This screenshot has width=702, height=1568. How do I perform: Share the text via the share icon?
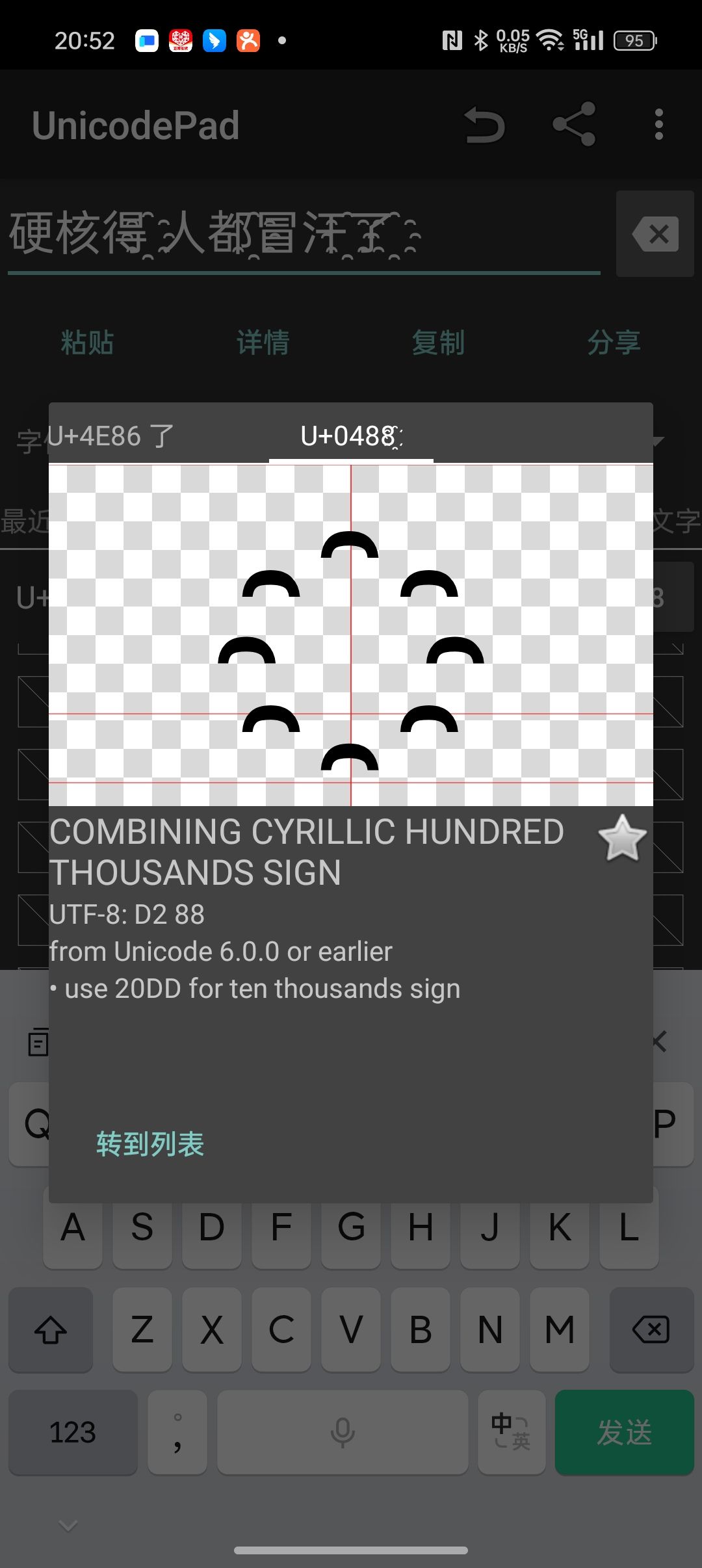(x=574, y=125)
